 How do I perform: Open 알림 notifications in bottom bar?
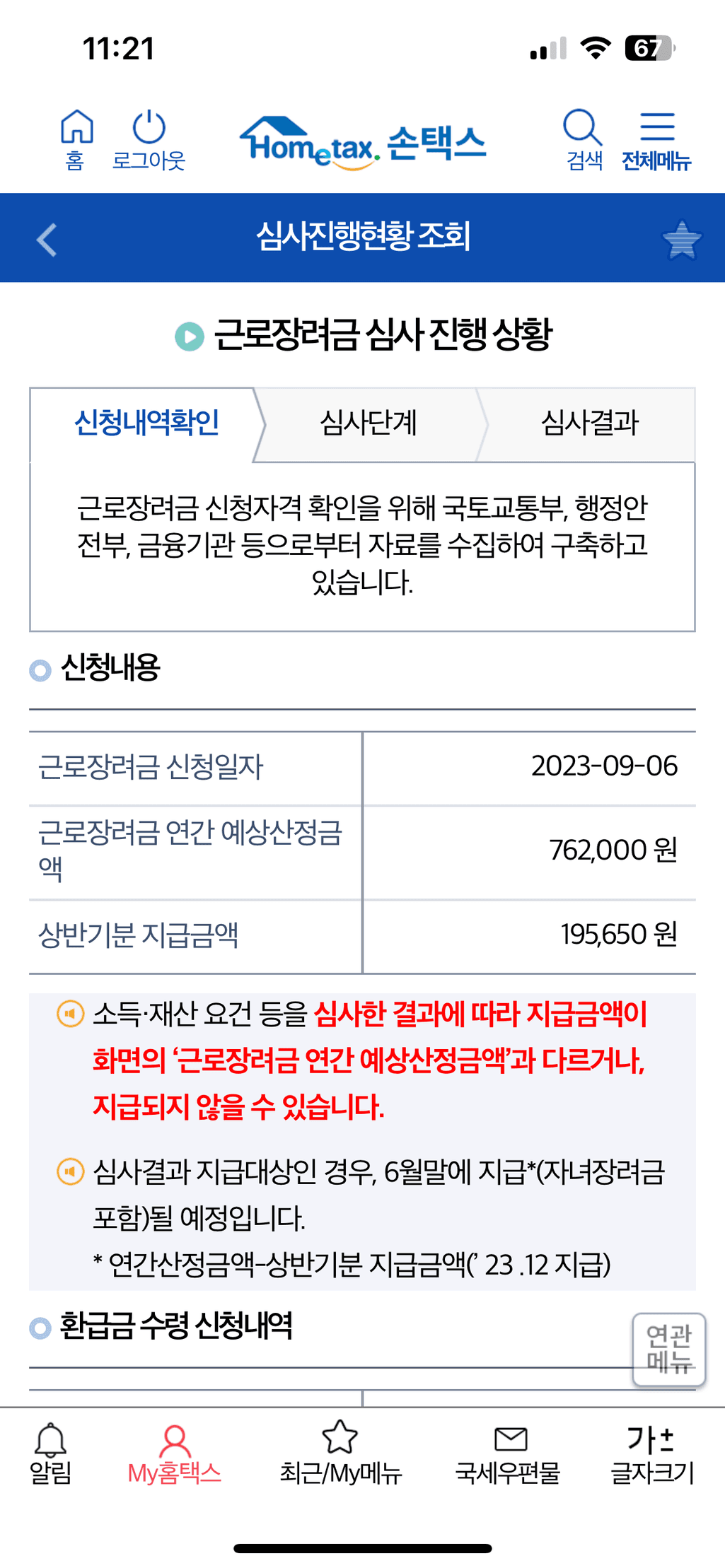click(x=51, y=1453)
